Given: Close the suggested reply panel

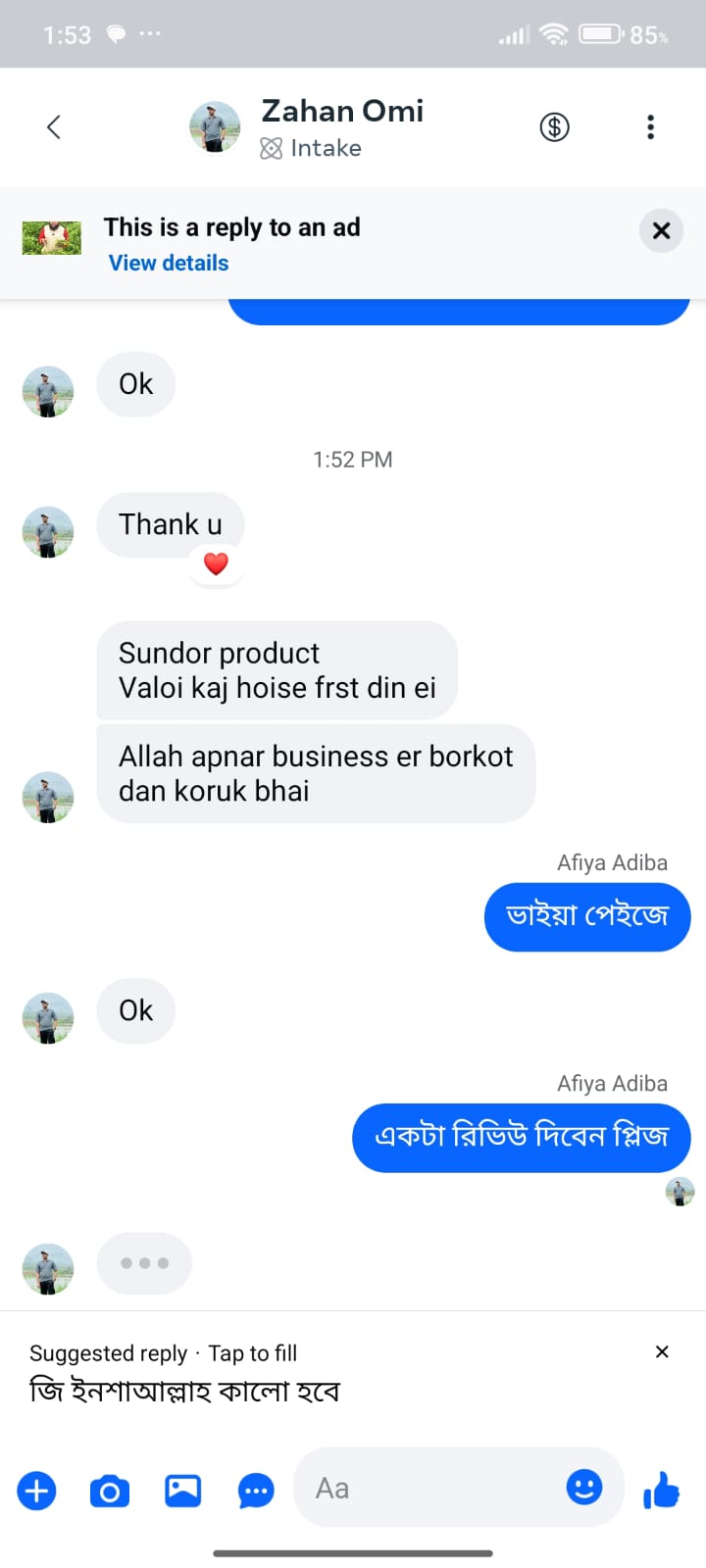Looking at the screenshot, I should click(x=662, y=1351).
